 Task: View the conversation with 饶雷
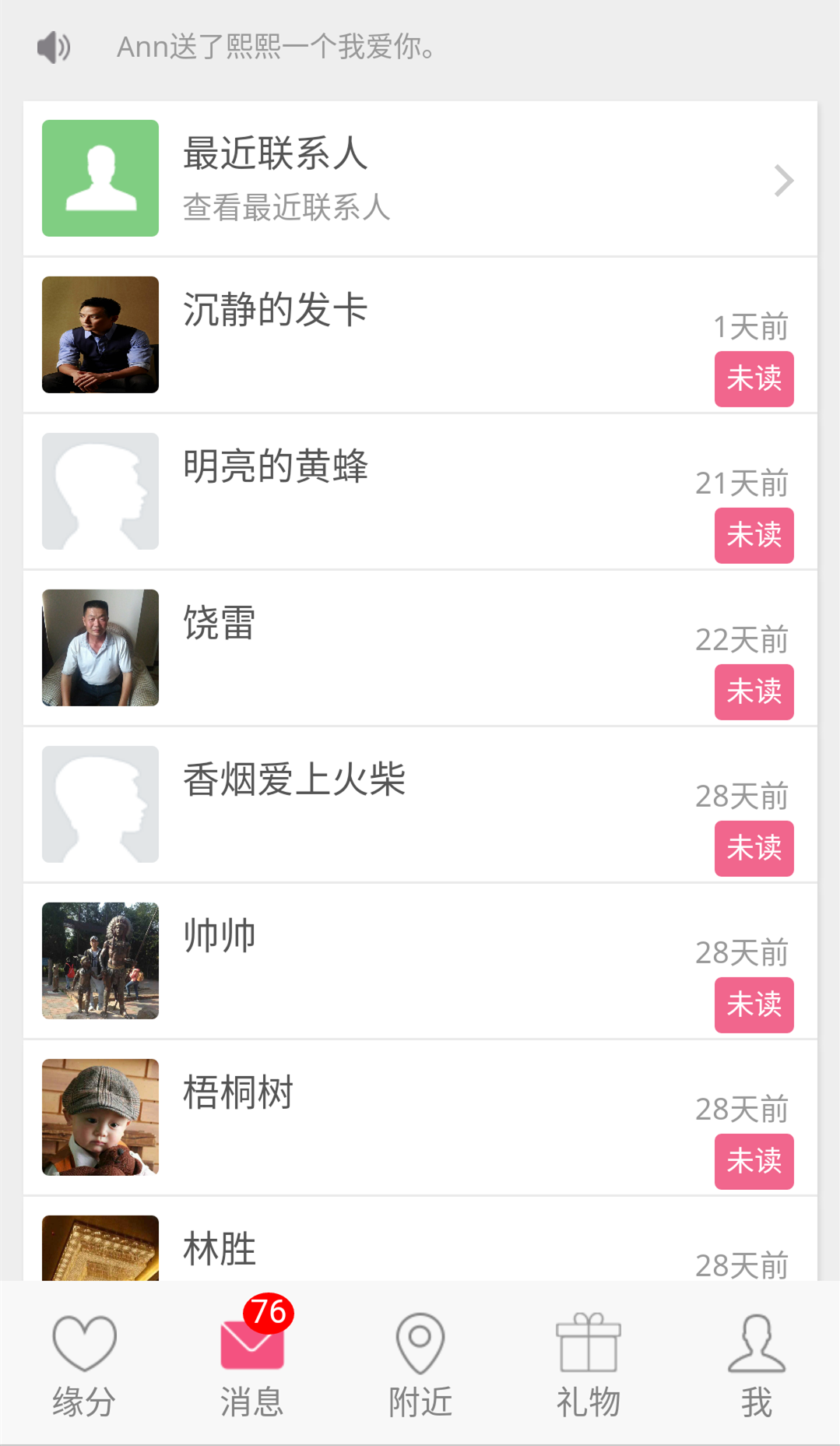(420, 648)
